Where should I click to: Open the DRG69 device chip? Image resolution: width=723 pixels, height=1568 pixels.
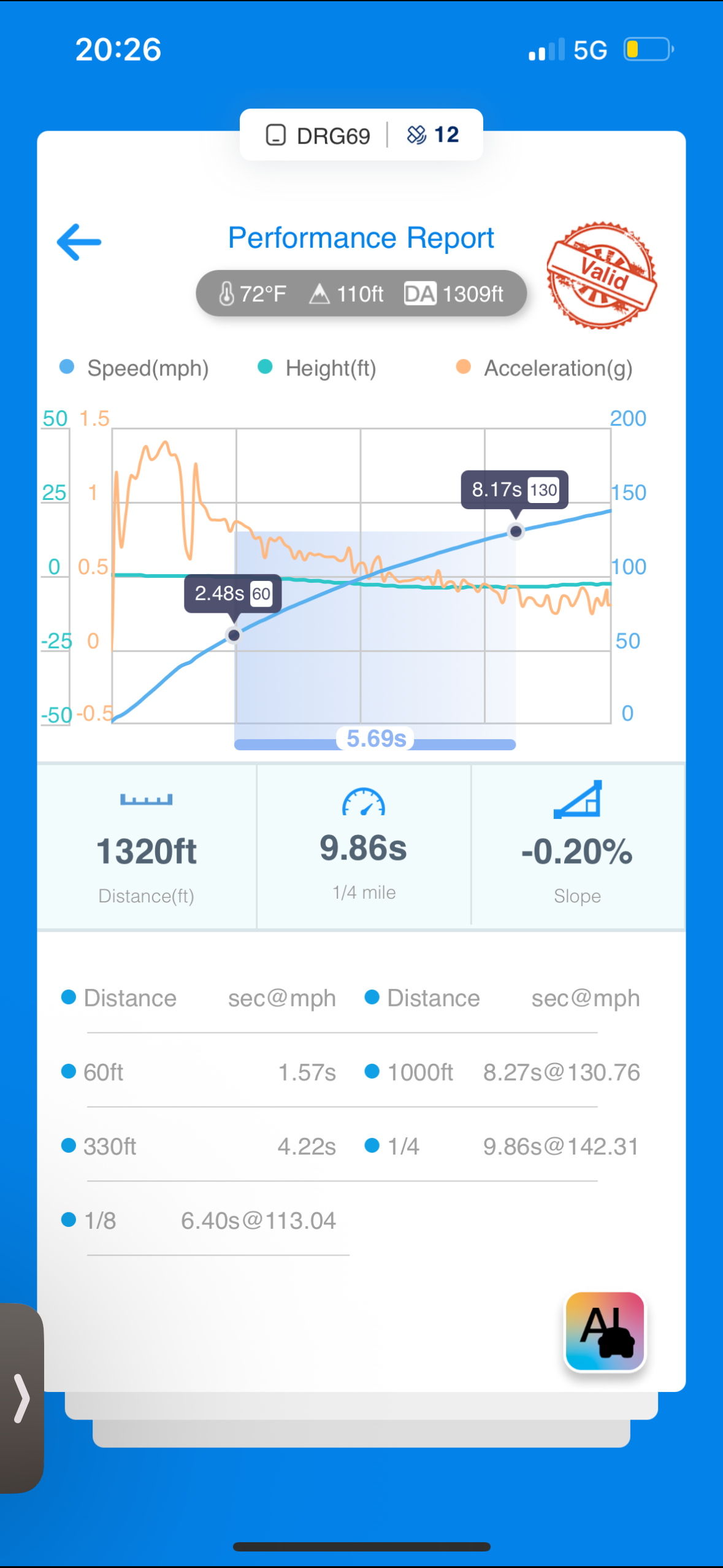[319, 135]
